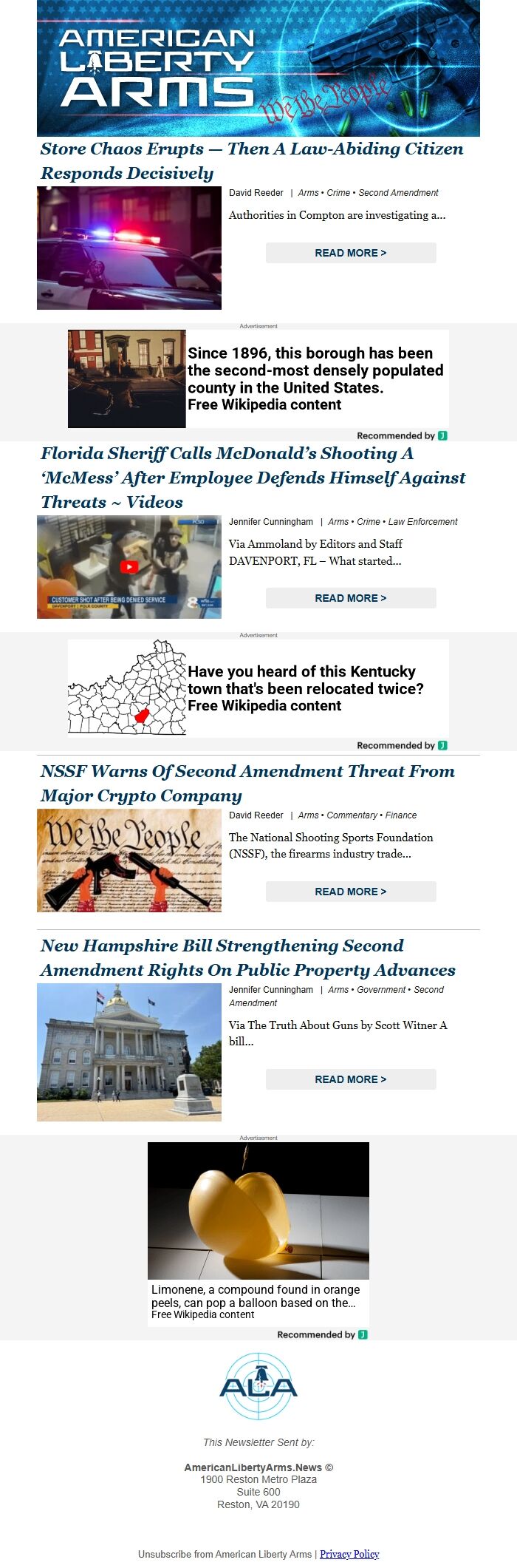This screenshot has height=1568, width=517.
Task: Open the NSSF Warns crypto company headline
Action: (247, 783)
